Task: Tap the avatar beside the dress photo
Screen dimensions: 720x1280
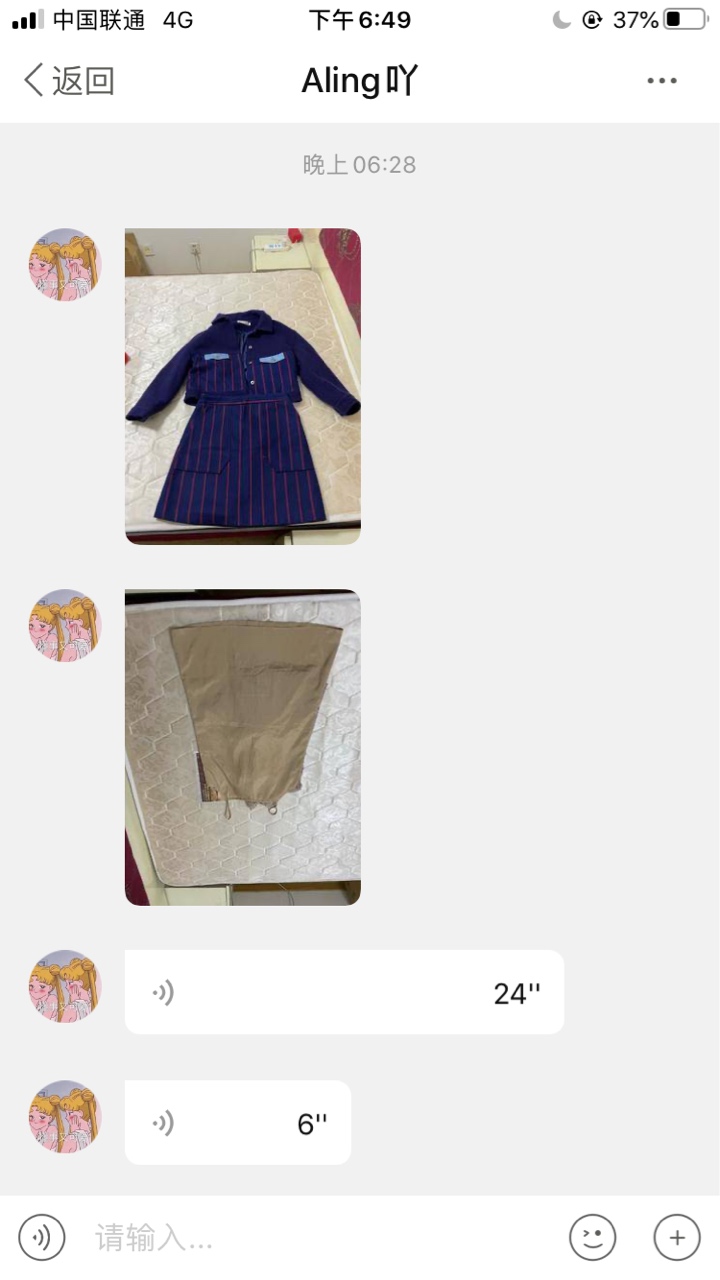Action: point(65,264)
